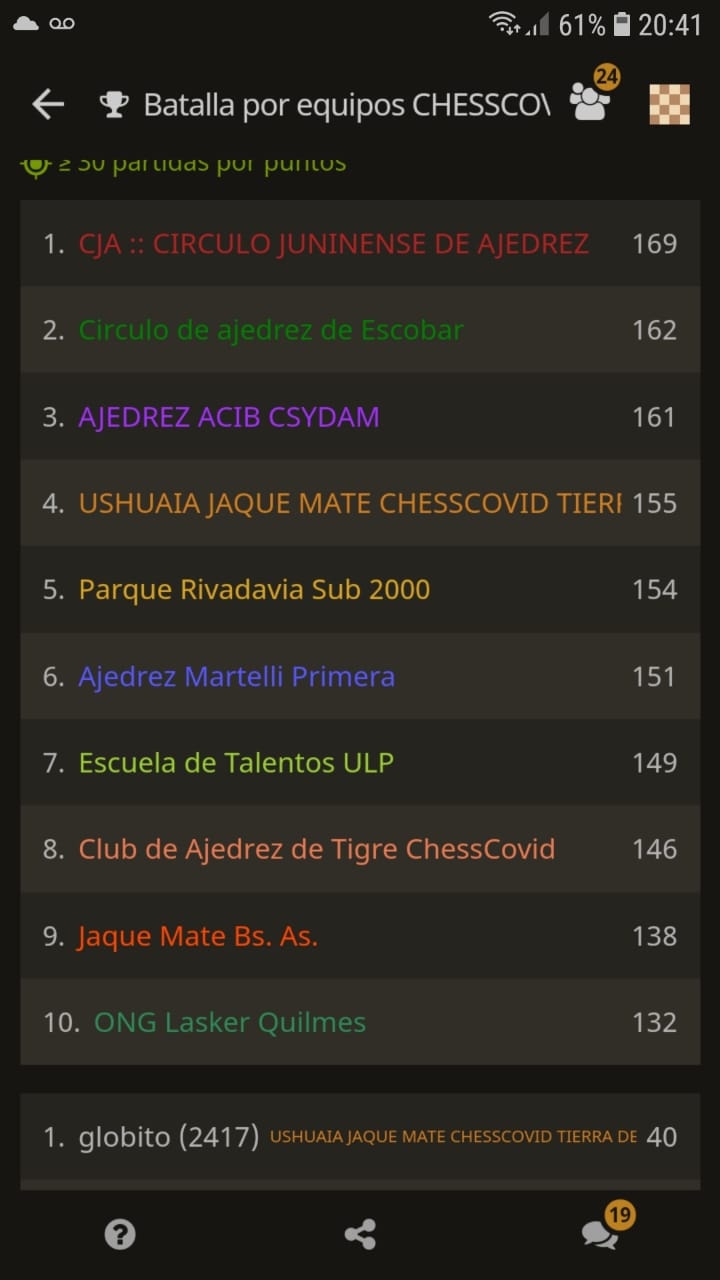Screen dimensions: 720x1280
Task: Select Circulo de ajedrez de Escobar
Action: (360, 330)
